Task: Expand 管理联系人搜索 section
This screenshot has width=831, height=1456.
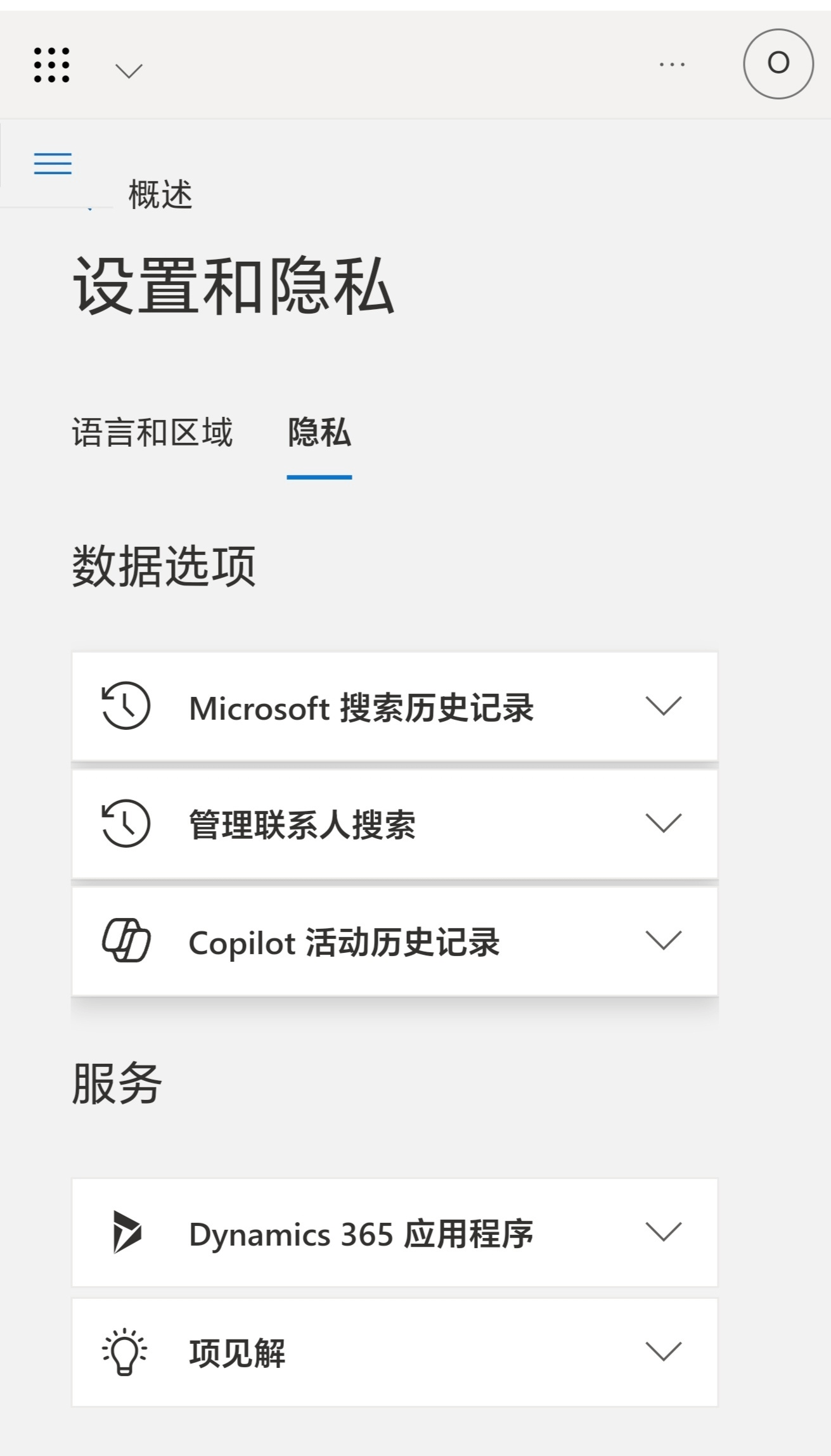Action: tap(394, 824)
